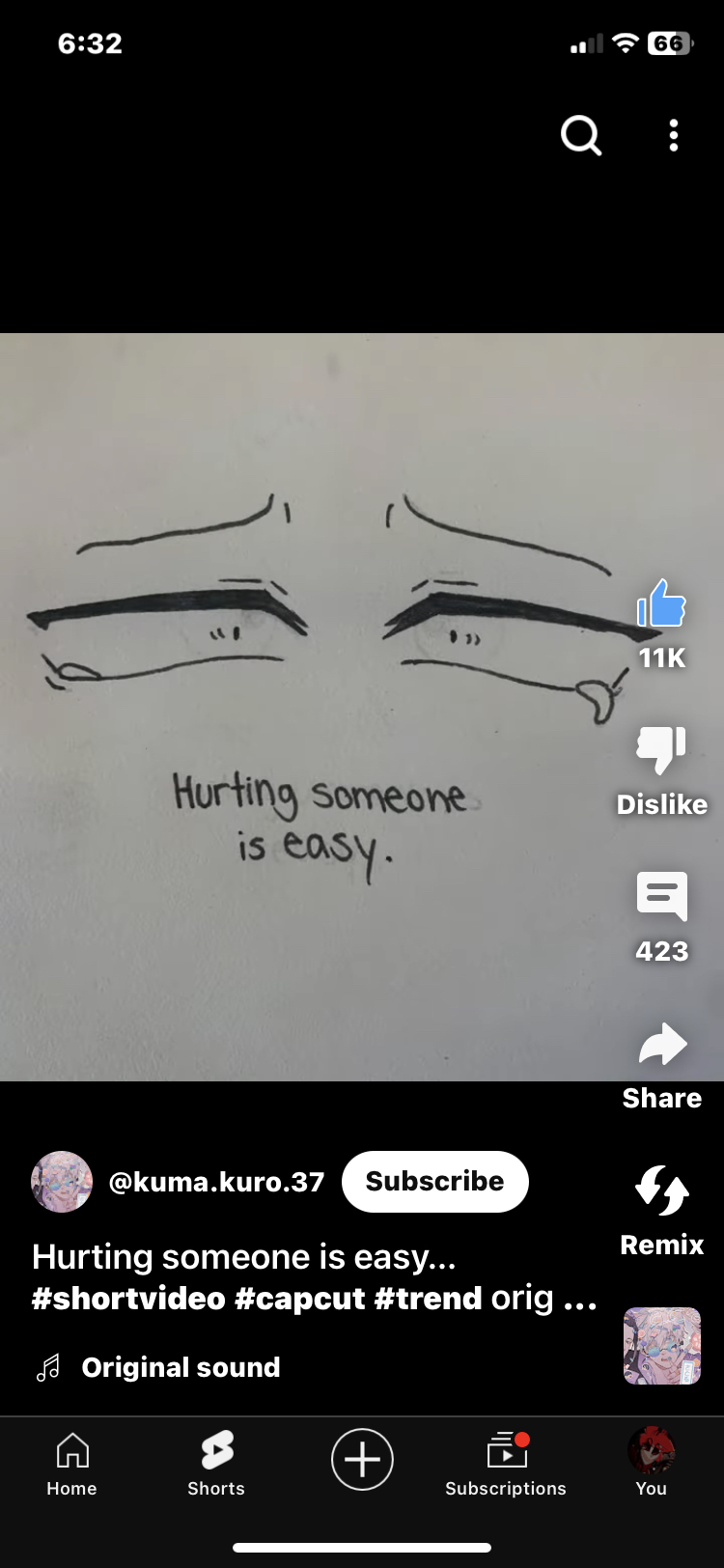Dislike this Short
The width and height of the screenshot is (724, 1568).
point(661,750)
